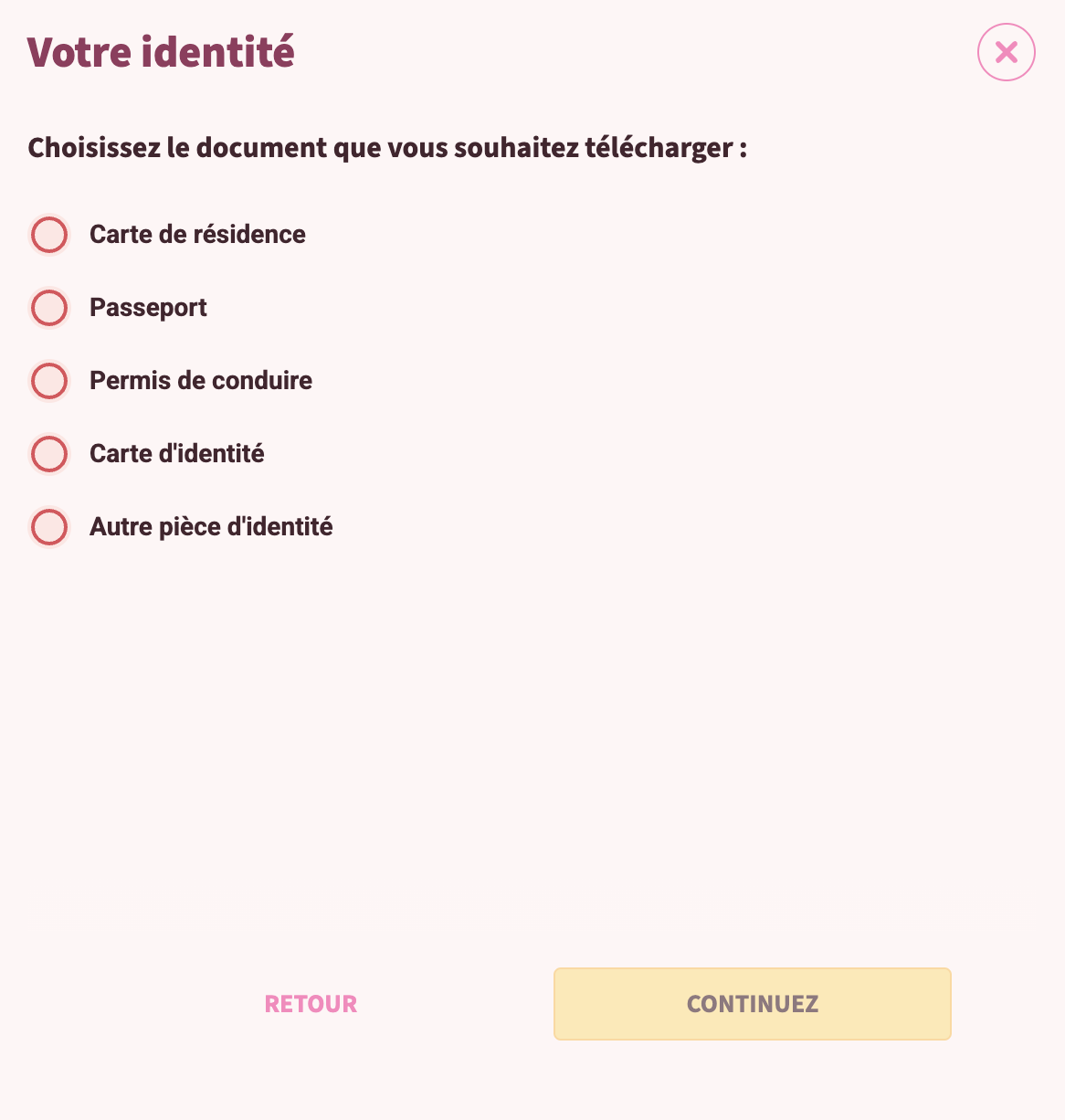This screenshot has height=1120, width=1065.
Task: Select the Autre pièce d'identité radio button
Action: (48, 527)
